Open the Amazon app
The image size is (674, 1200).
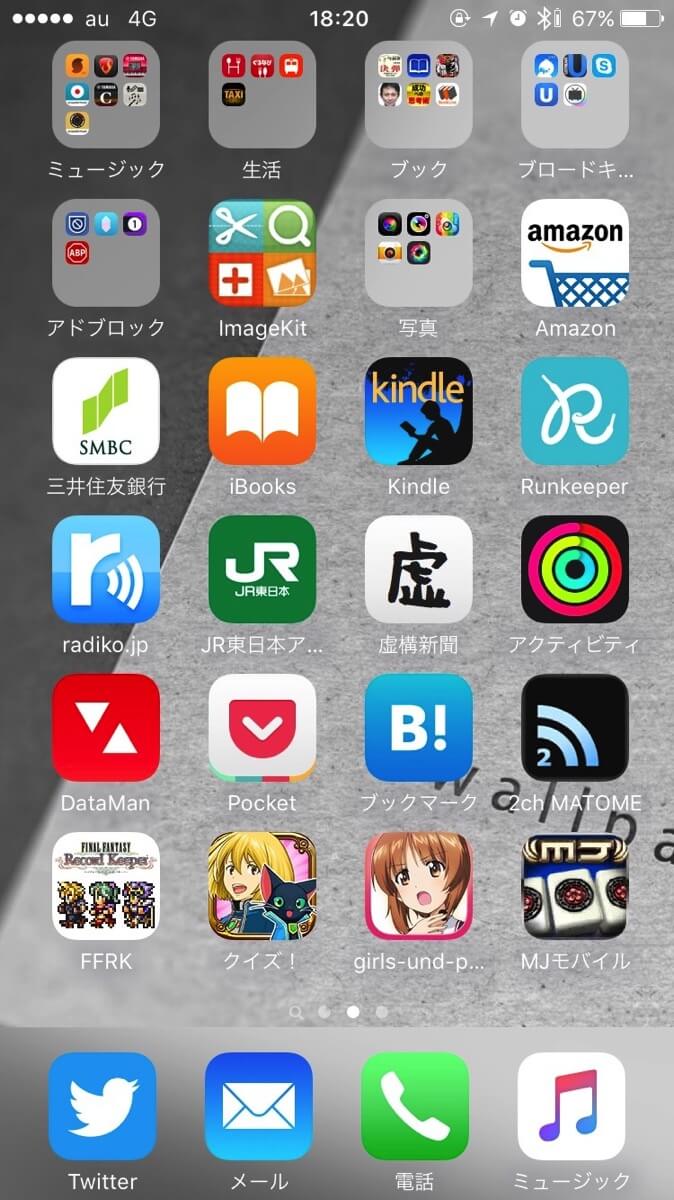point(575,253)
